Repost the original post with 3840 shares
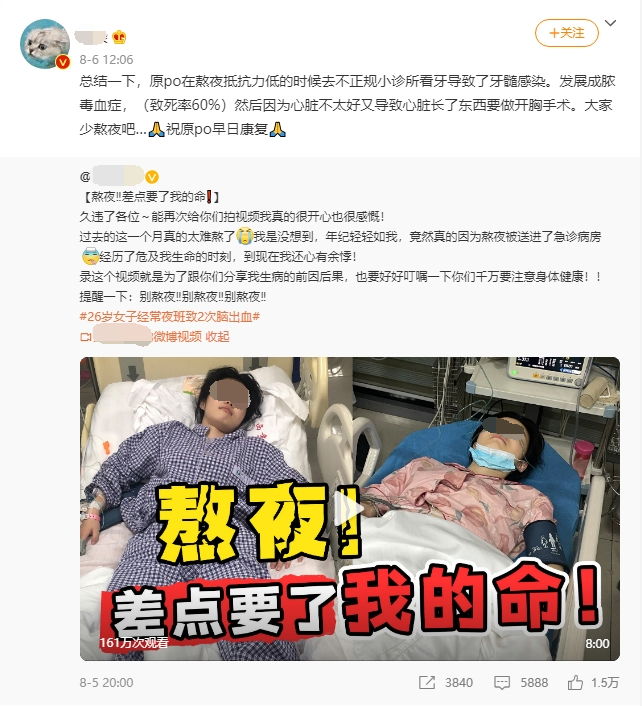 [x=445, y=683]
